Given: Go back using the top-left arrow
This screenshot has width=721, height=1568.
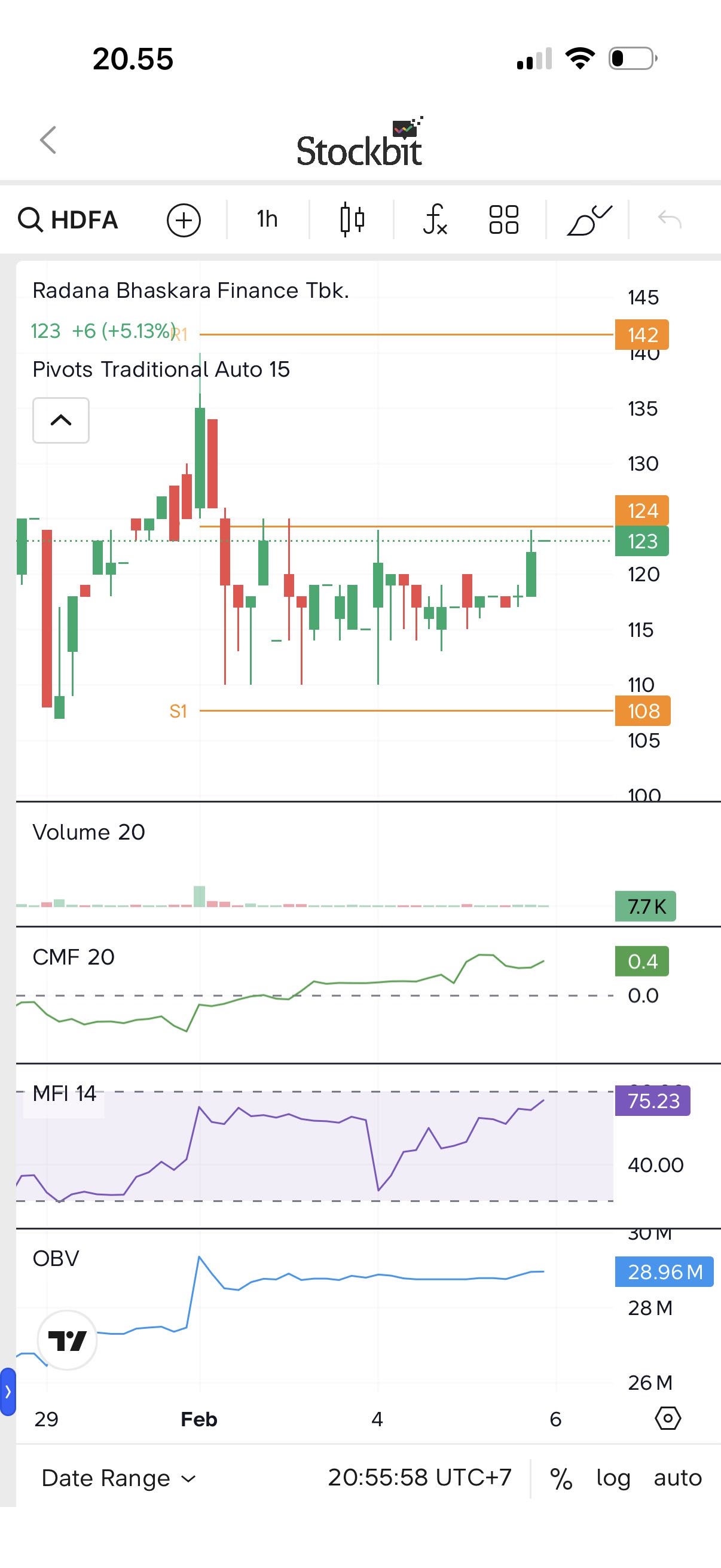Looking at the screenshot, I should (x=48, y=140).
